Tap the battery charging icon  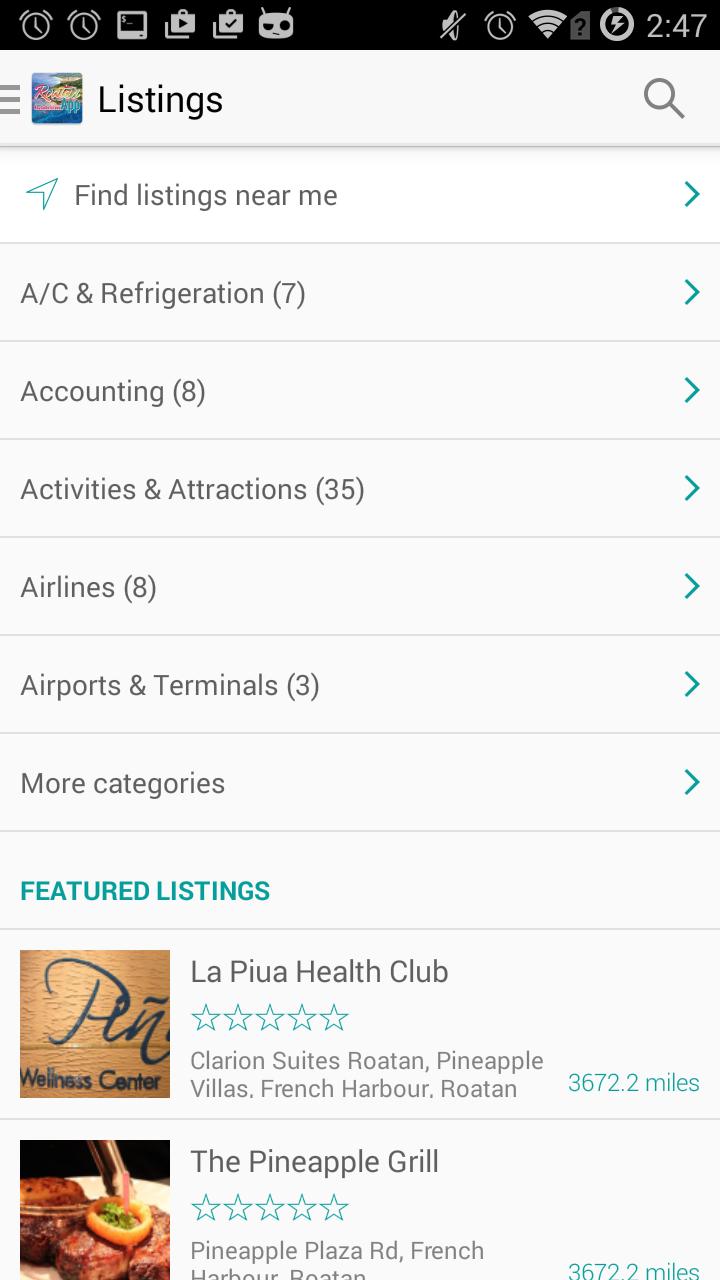point(617,22)
